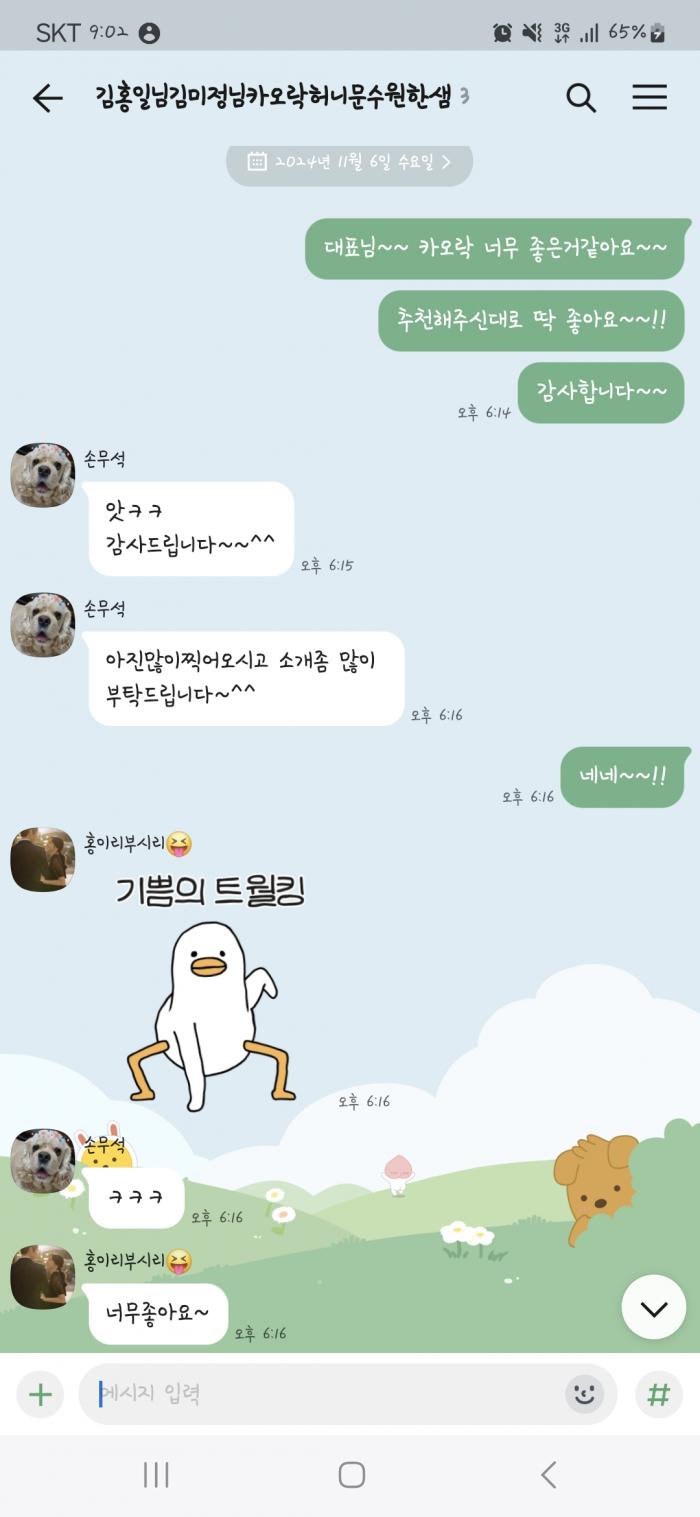Tap the plus attach button
The image size is (700, 1517).
(x=40, y=1394)
